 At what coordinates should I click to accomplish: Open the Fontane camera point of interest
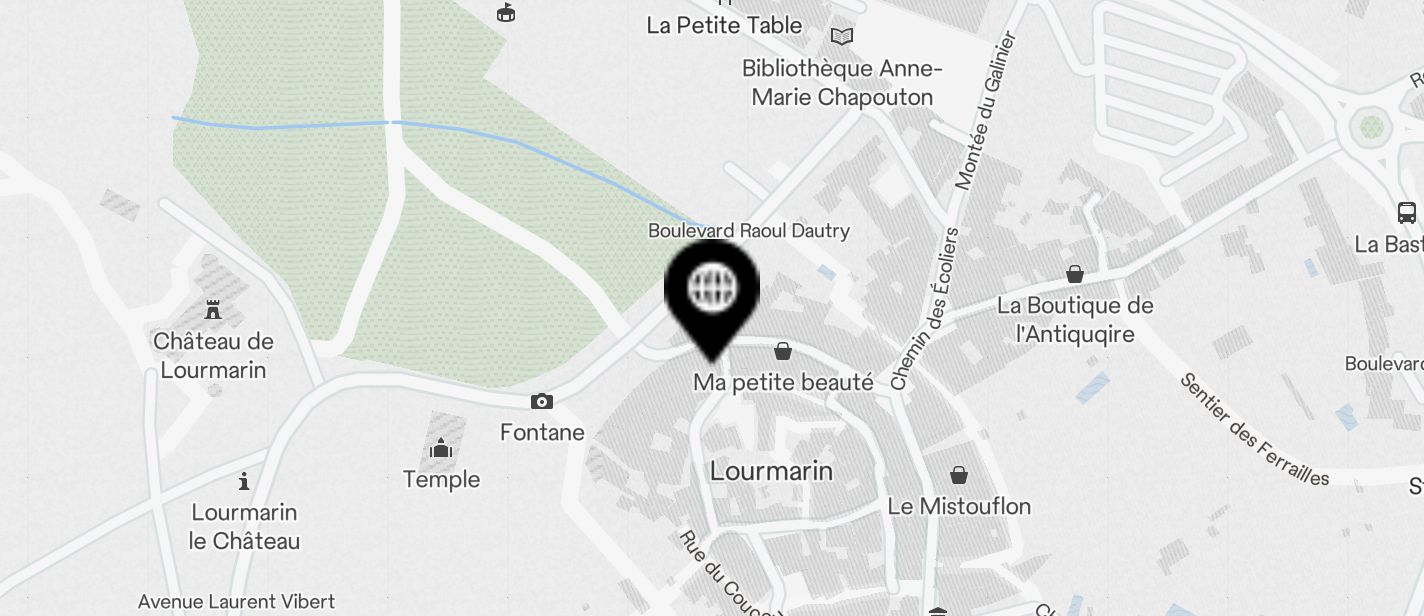coord(541,401)
